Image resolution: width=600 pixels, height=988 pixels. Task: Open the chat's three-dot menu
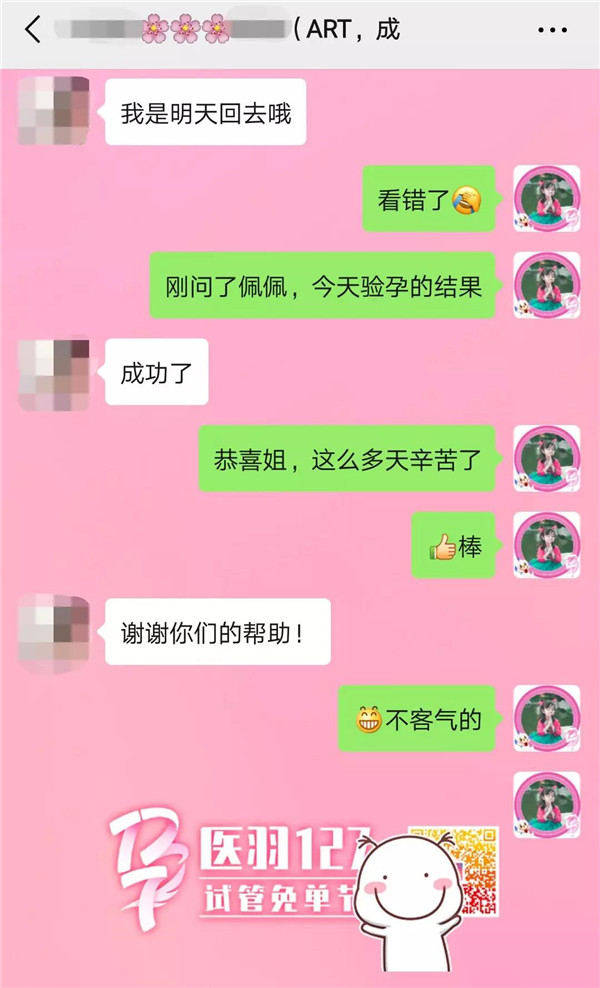coord(552,30)
